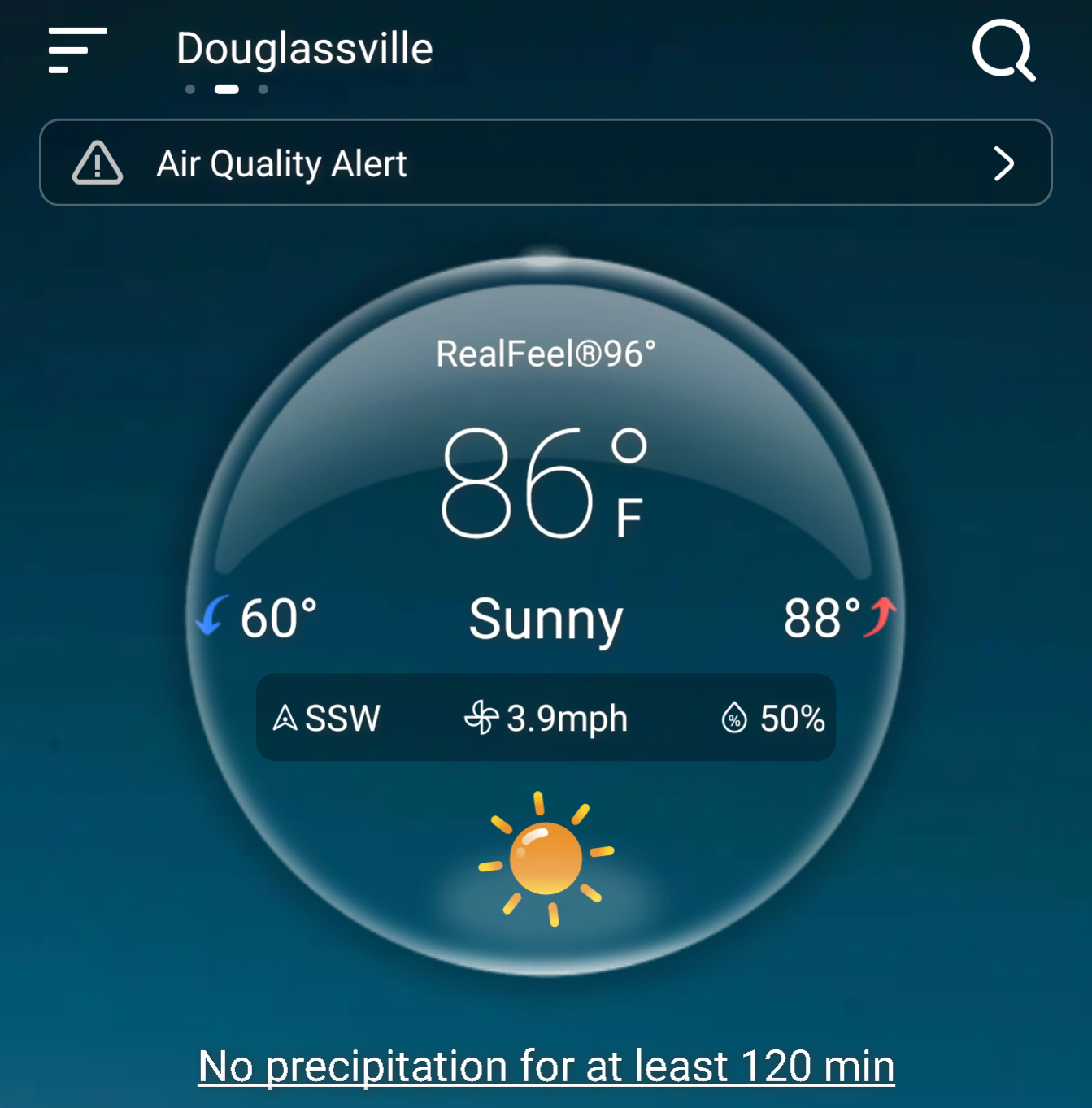1092x1108 pixels.
Task: Open the hamburger menu drawer
Action: [76, 50]
